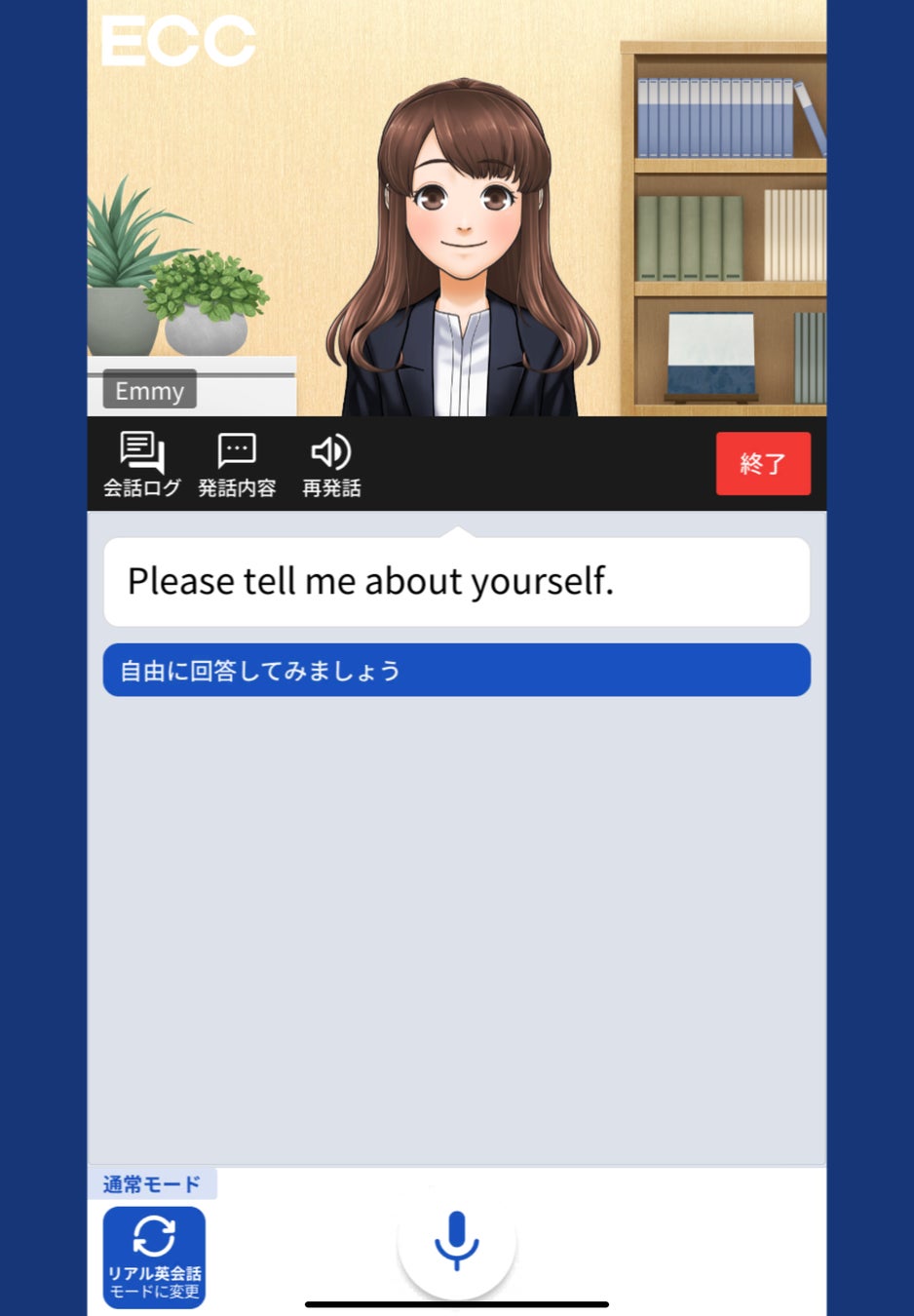This screenshot has width=914, height=1316.
Task: Show the 発話内容 speech content
Action: click(x=237, y=464)
